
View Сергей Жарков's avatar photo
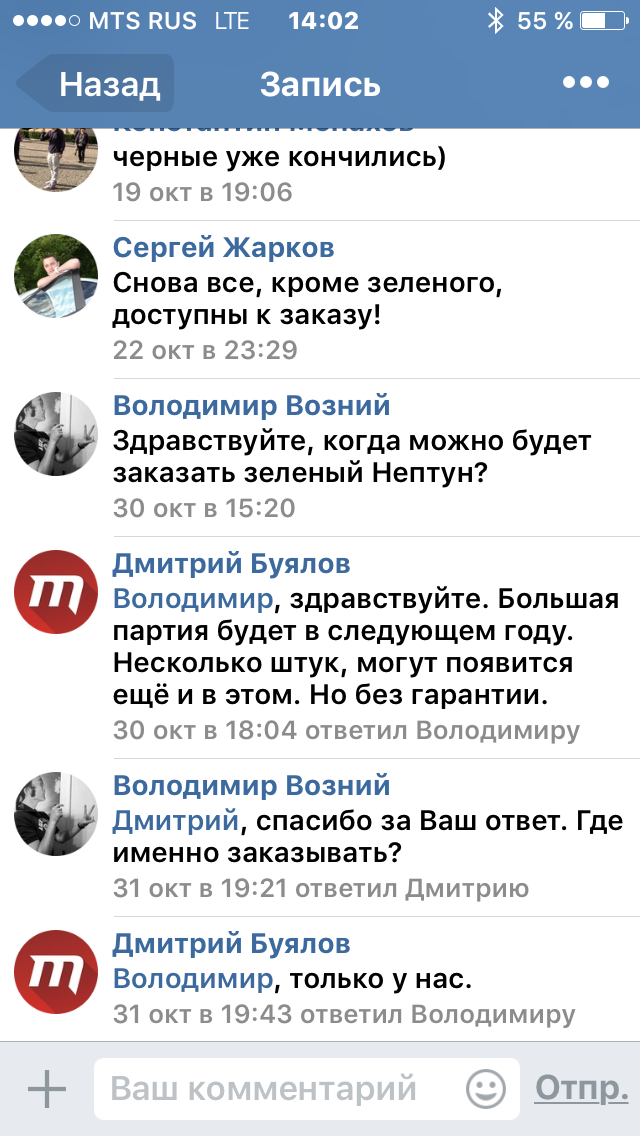pyautogui.click(x=56, y=276)
